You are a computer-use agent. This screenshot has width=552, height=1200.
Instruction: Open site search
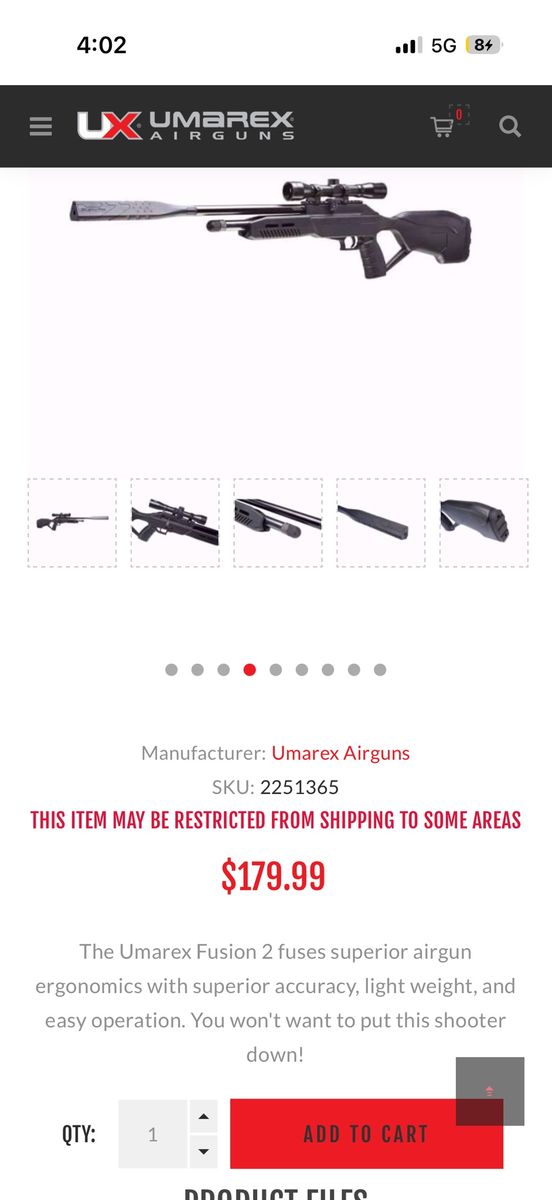pyautogui.click(x=510, y=127)
